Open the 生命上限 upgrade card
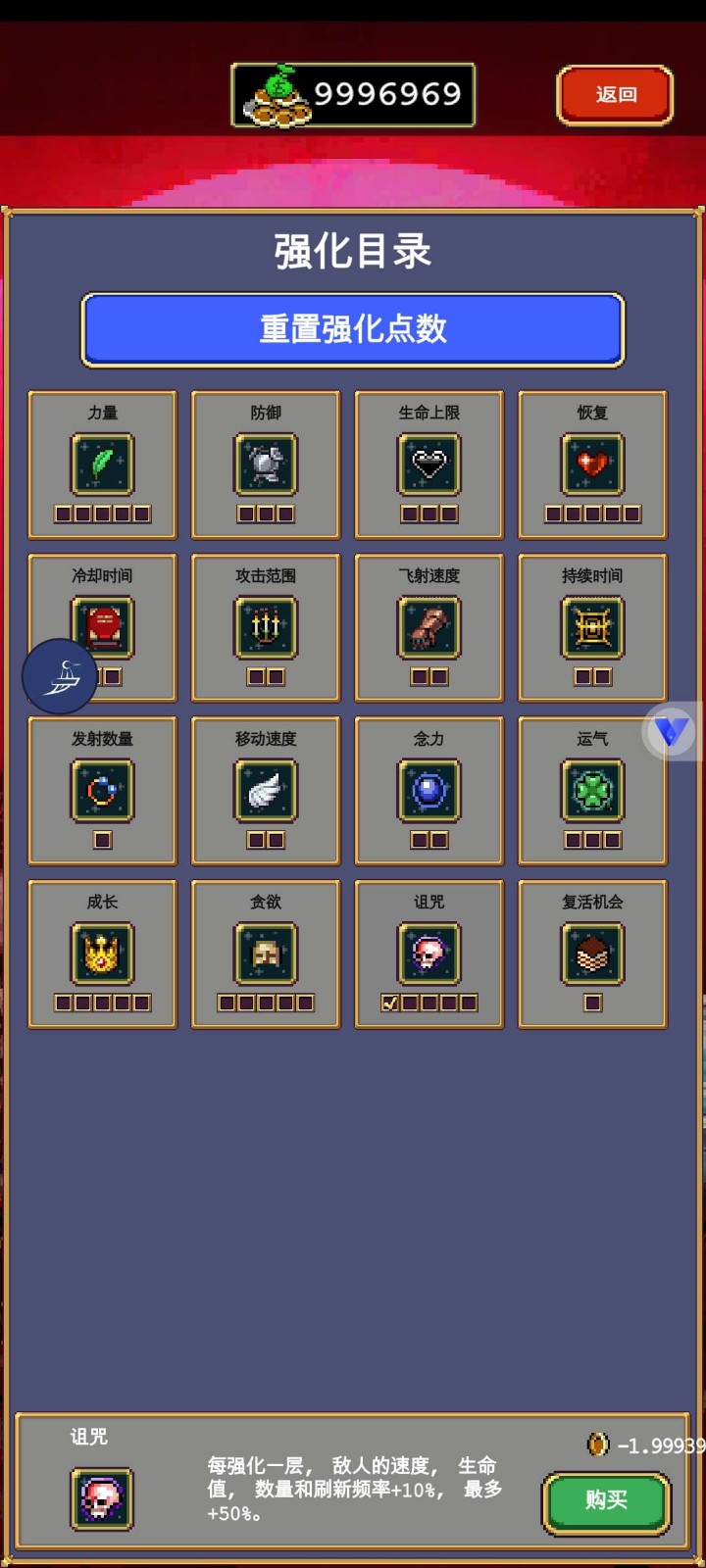This screenshot has height=1568, width=706. point(429,465)
